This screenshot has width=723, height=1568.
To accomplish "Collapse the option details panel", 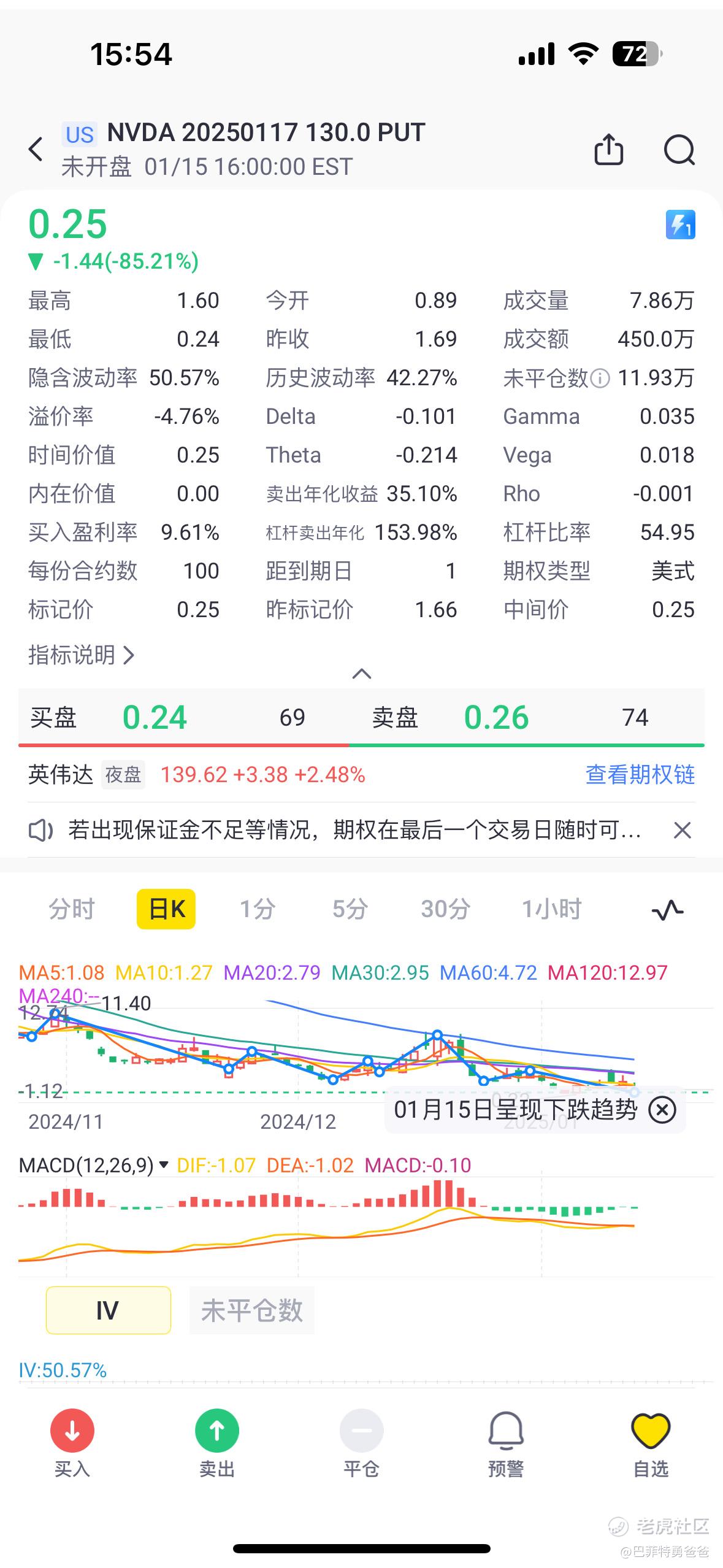I will 362,674.
